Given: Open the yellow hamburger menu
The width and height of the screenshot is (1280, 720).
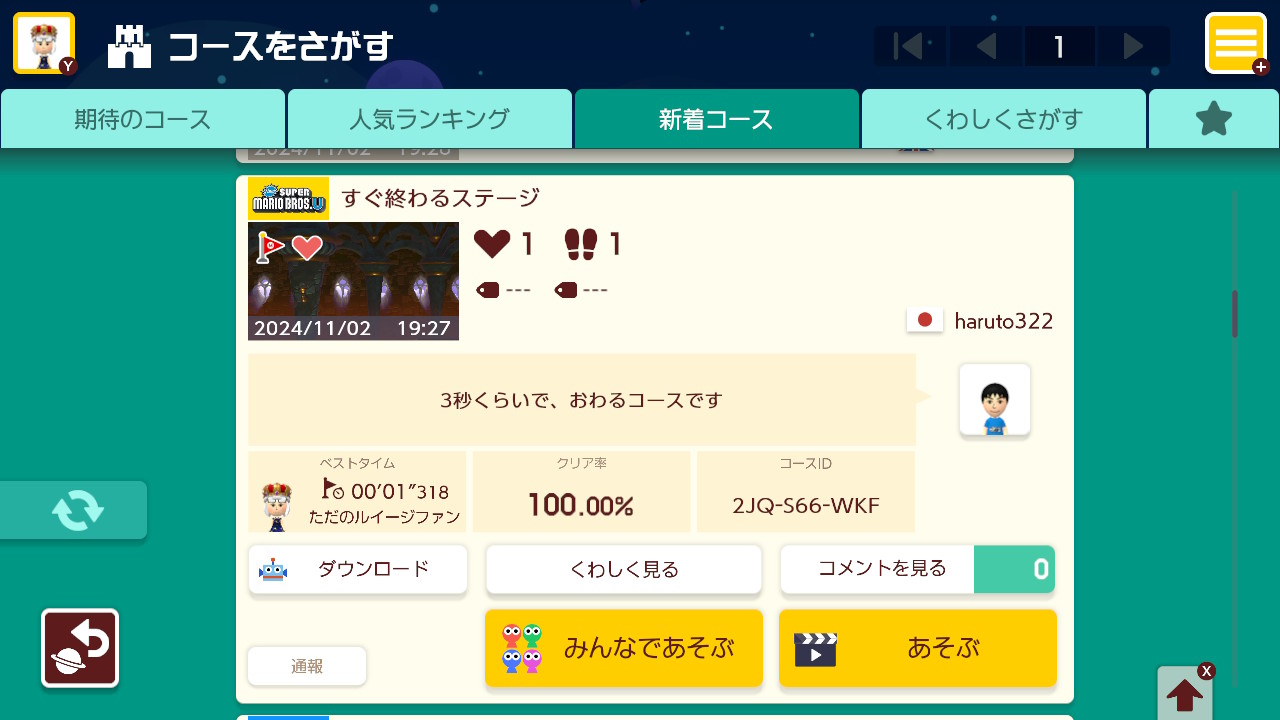Looking at the screenshot, I should [x=1236, y=43].
